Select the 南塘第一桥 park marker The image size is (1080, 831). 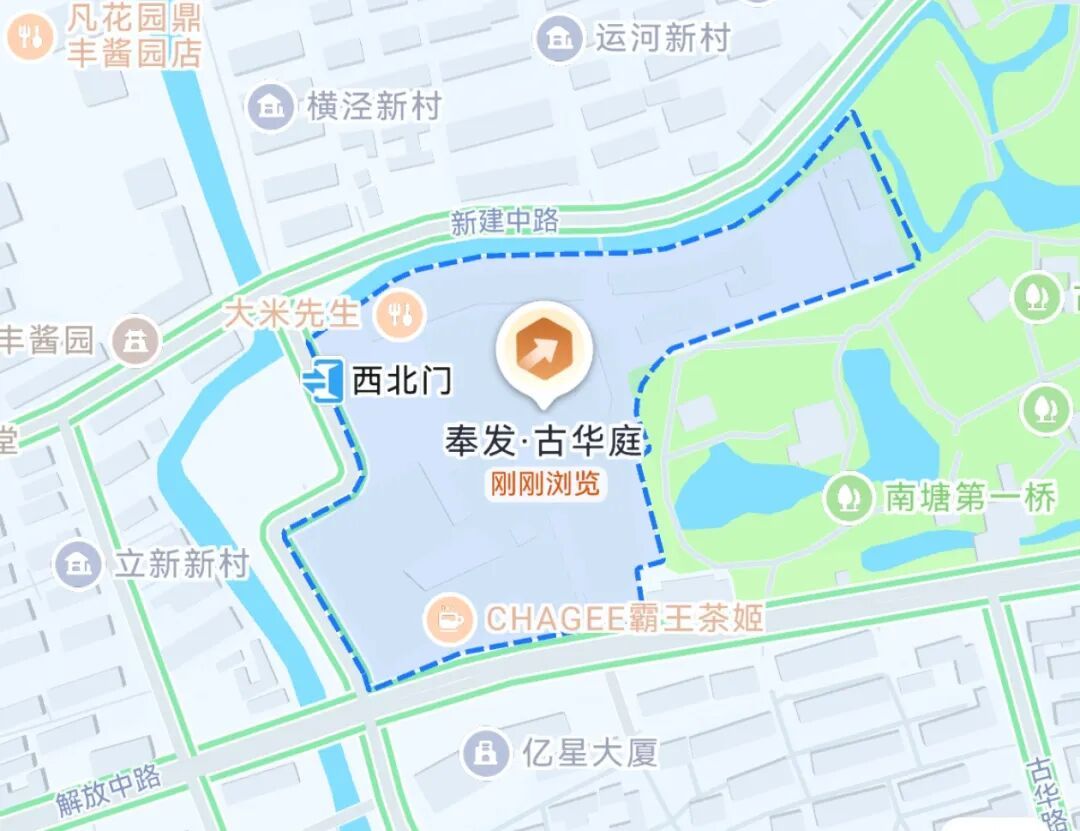(x=849, y=497)
